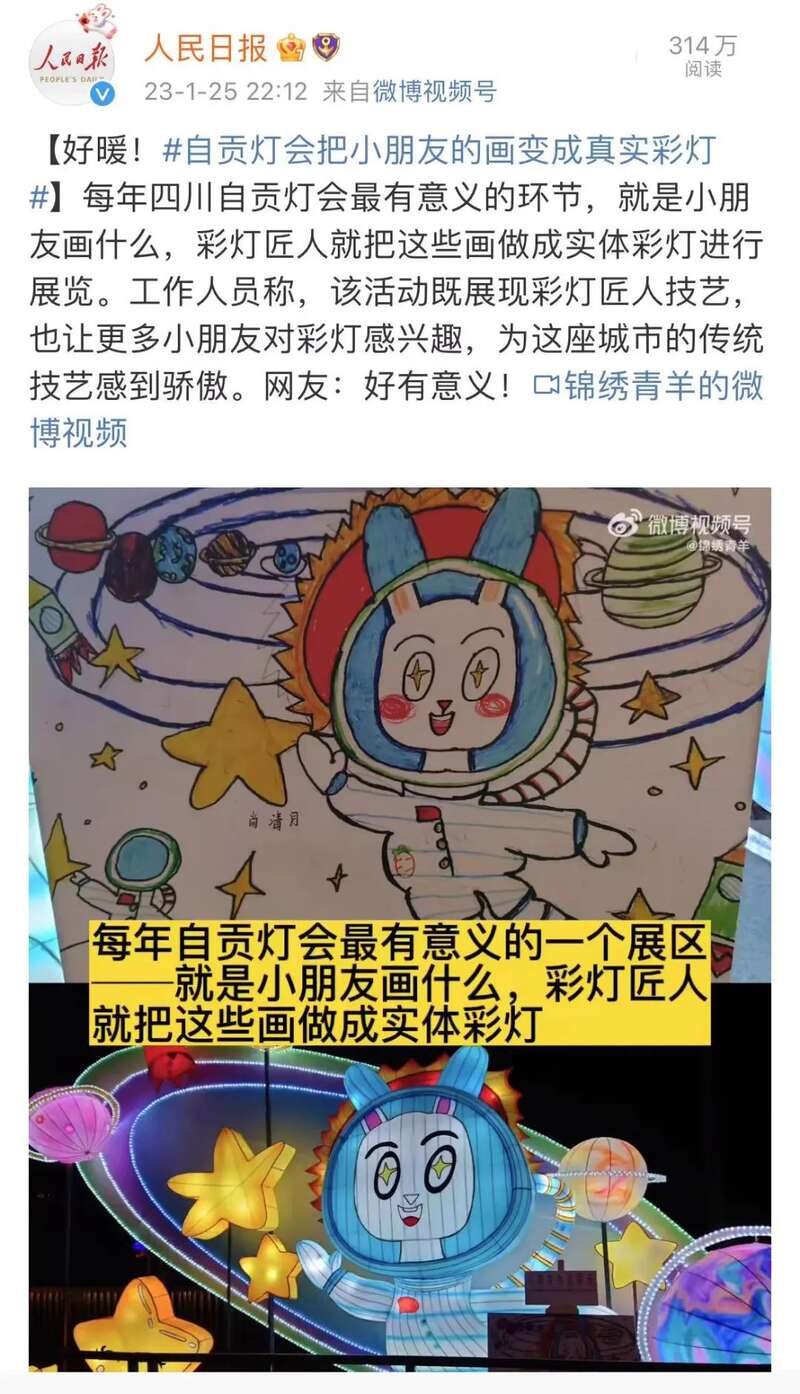The height and width of the screenshot is (1394, 800).
Task: Open the 人民日报 account name link
Action: [206, 46]
